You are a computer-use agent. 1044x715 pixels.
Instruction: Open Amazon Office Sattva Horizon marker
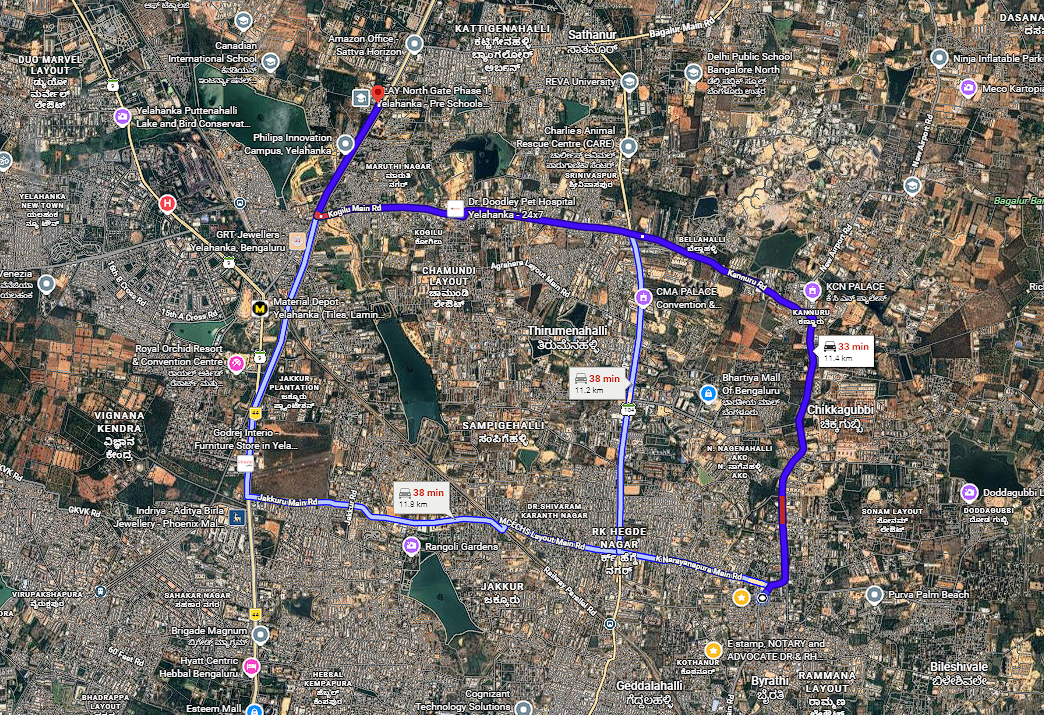coord(412,45)
